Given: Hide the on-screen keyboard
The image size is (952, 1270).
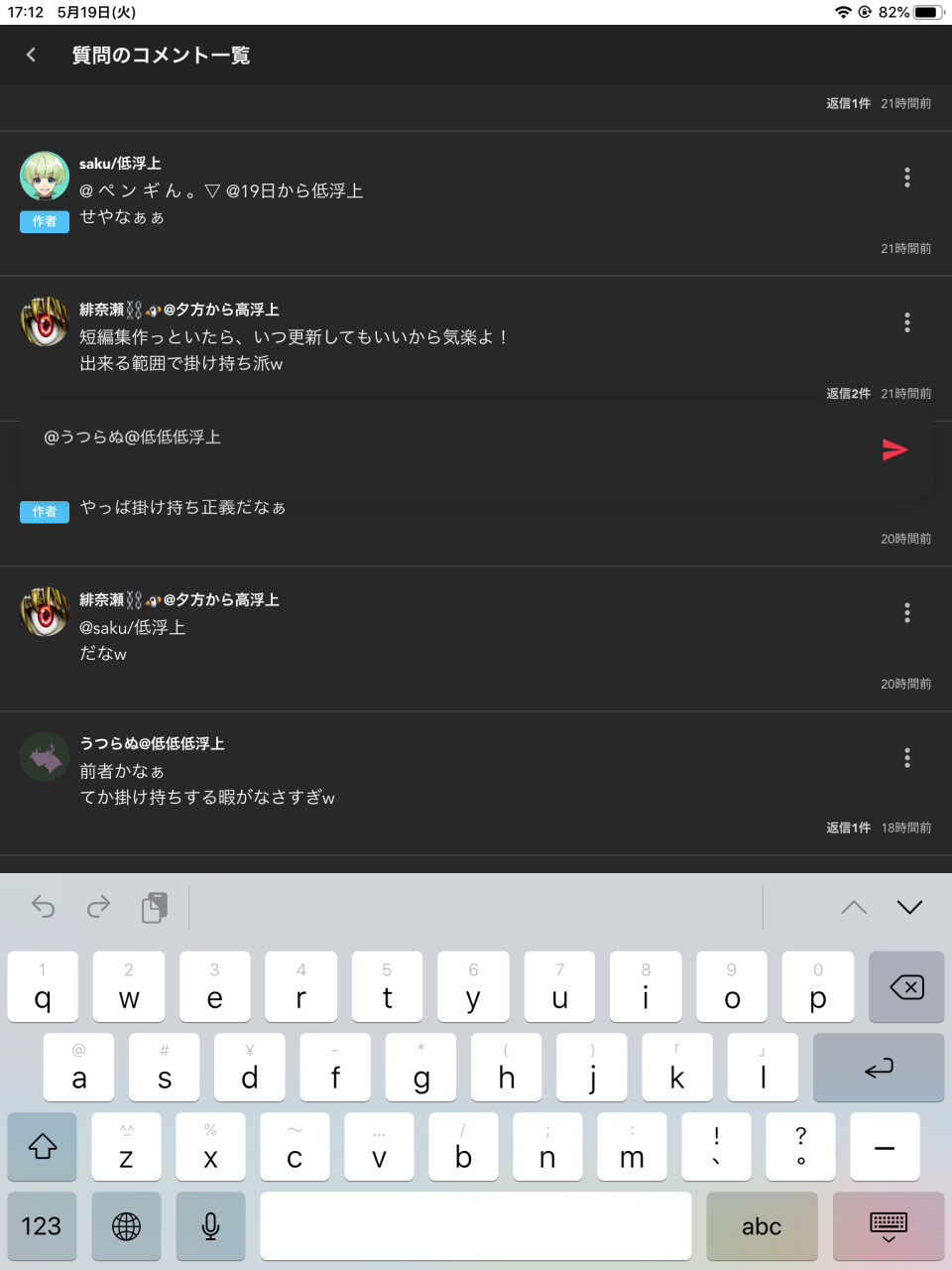Looking at the screenshot, I should click(888, 1226).
